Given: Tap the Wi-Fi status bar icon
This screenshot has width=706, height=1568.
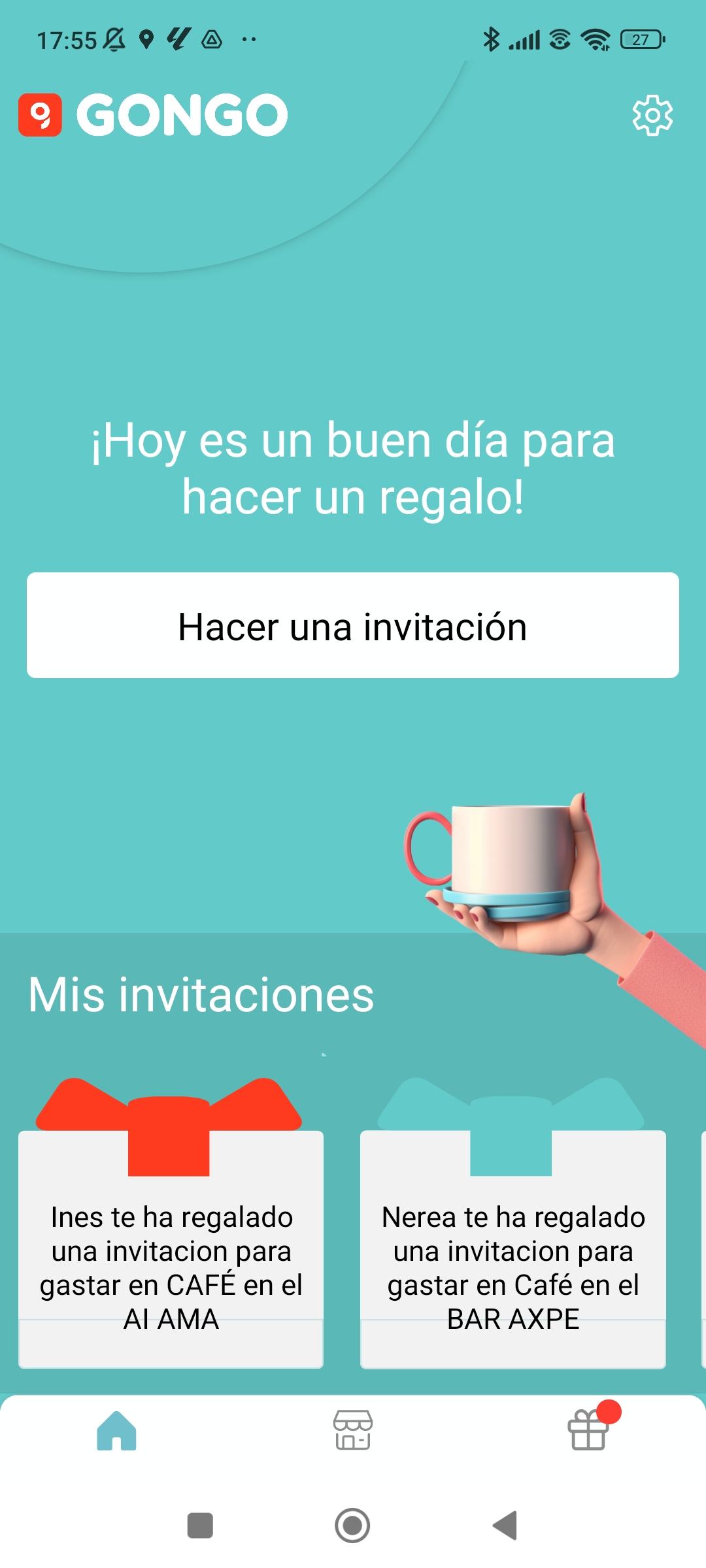Looking at the screenshot, I should (594, 39).
